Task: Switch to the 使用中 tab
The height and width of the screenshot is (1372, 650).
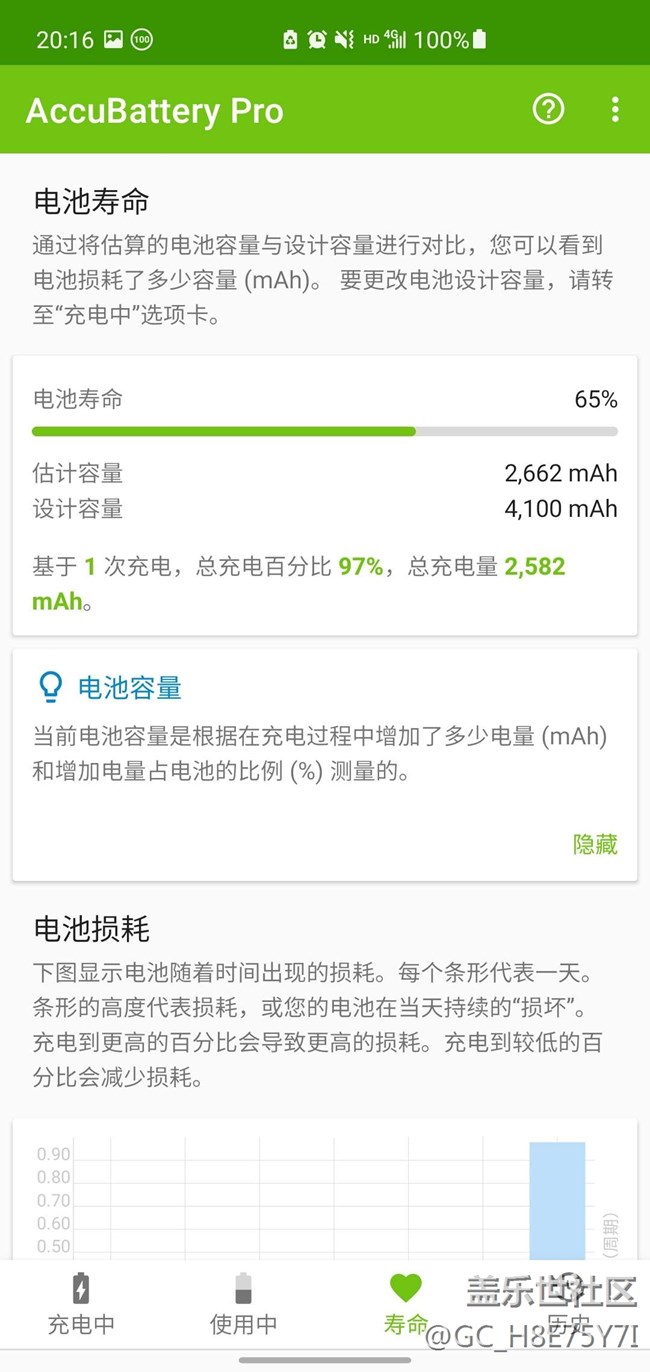Action: click(243, 1304)
